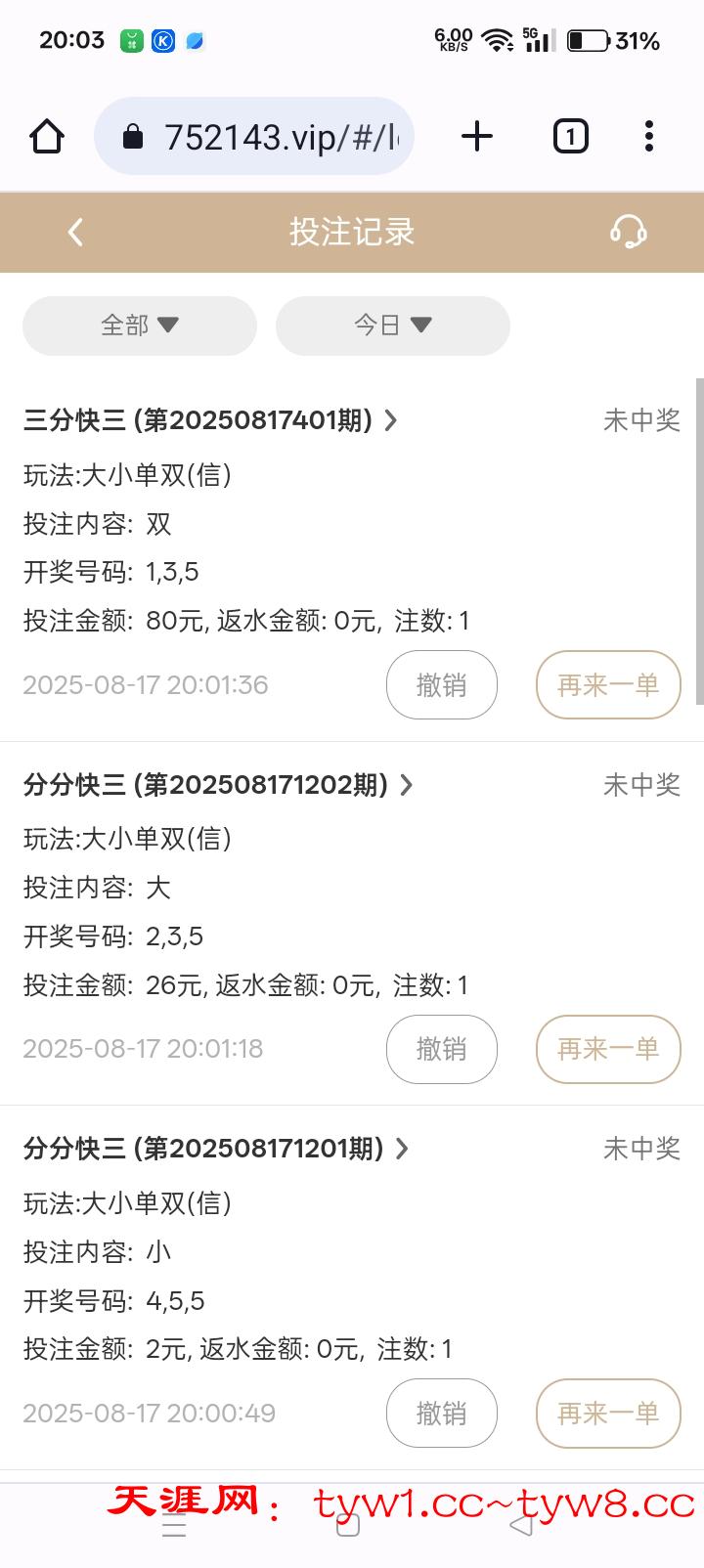Open details for 三分快三 第20250817401期
Screen dimensions: 704x1568
(210, 420)
